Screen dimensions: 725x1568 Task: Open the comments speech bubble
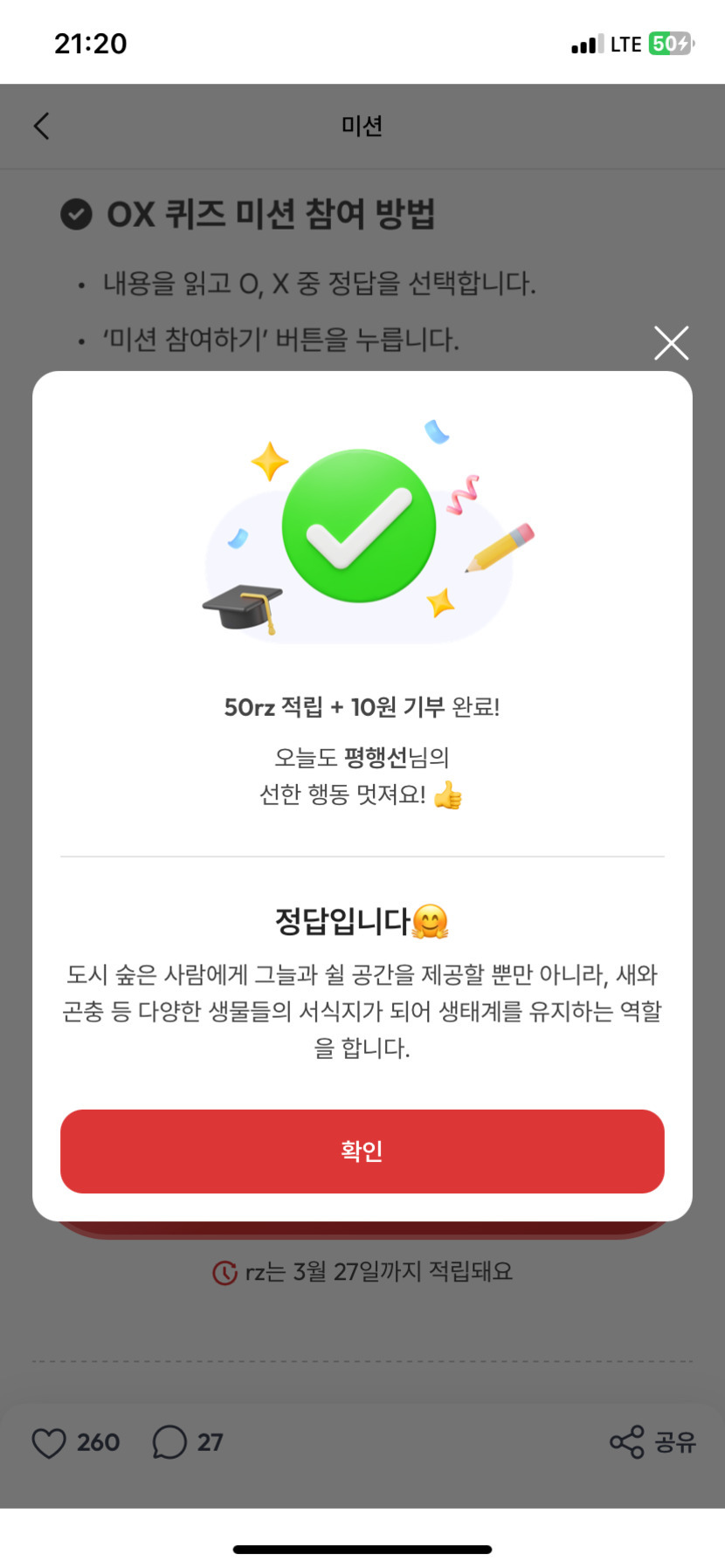point(169,1442)
